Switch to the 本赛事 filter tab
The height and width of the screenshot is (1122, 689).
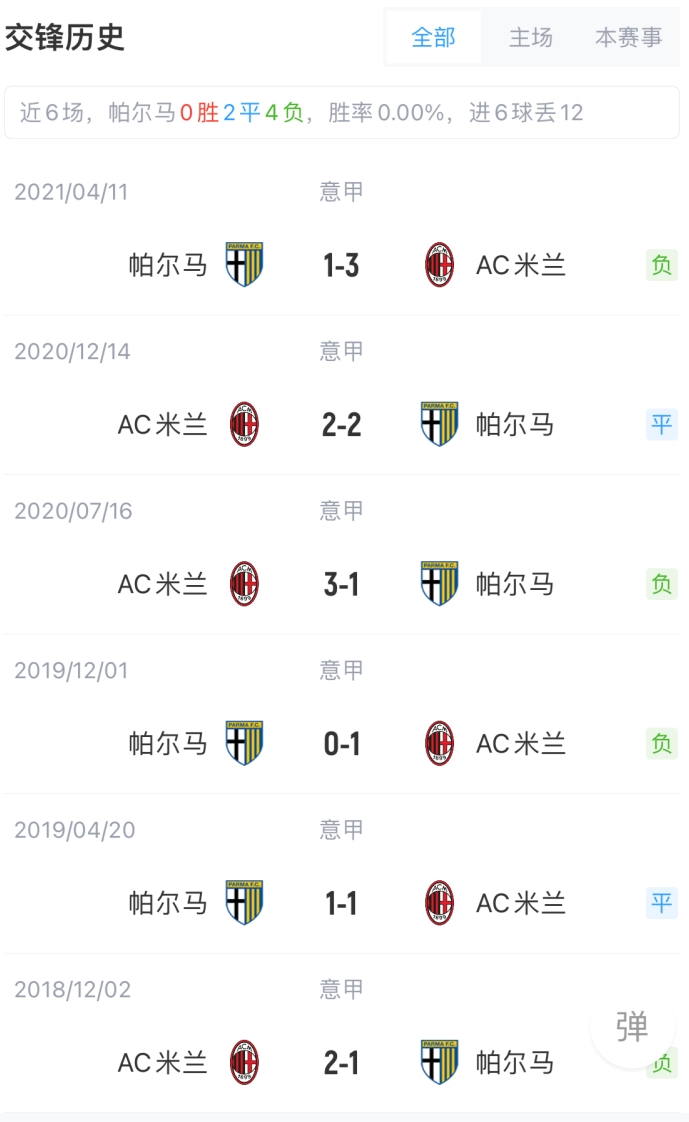click(629, 37)
